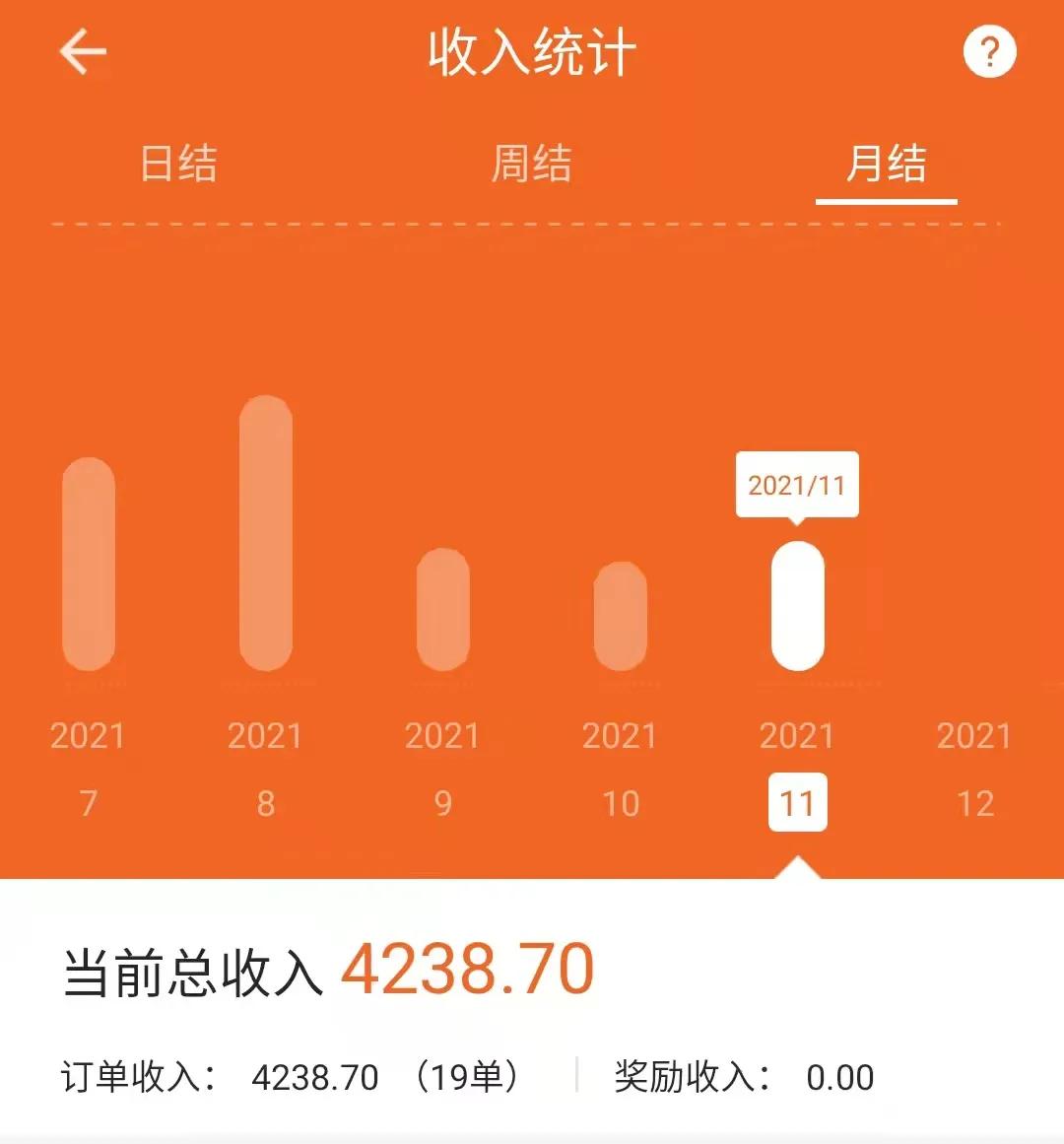Switch to the 周结 weekly tab
The height and width of the screenshot is (1144, 1064).
[532, 166]
